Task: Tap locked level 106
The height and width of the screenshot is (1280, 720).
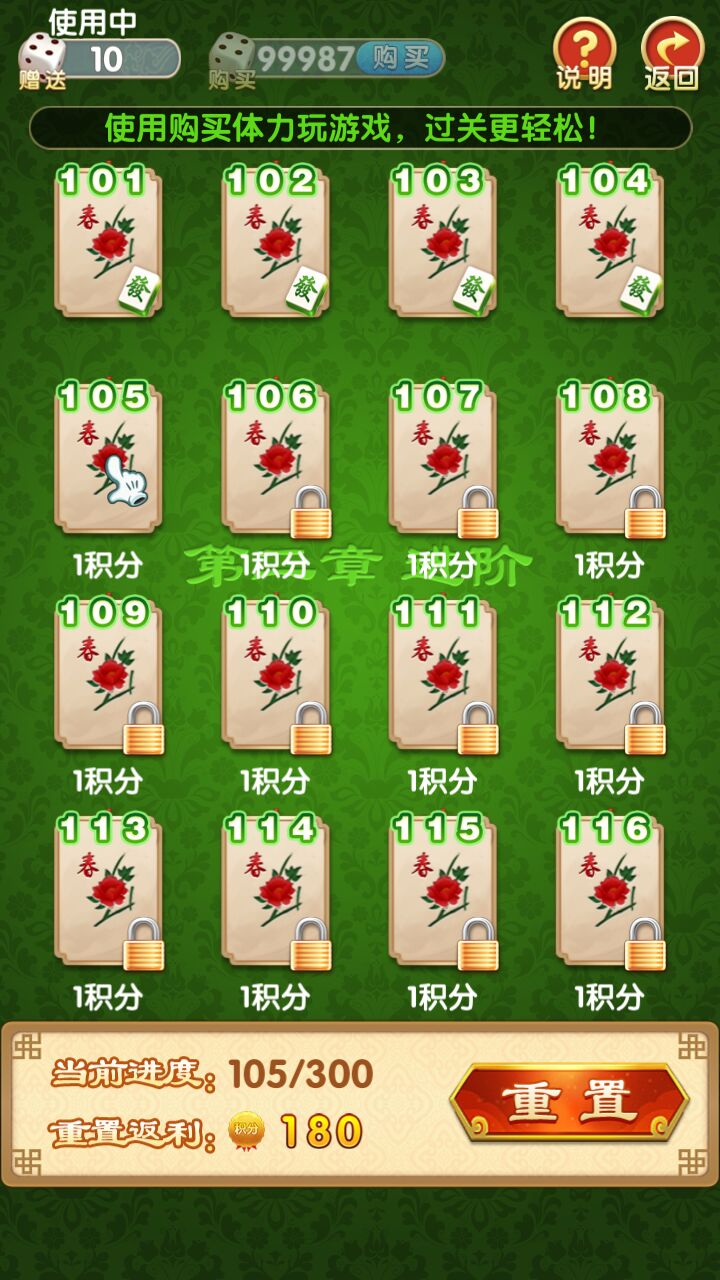Action: coord(275,458)
